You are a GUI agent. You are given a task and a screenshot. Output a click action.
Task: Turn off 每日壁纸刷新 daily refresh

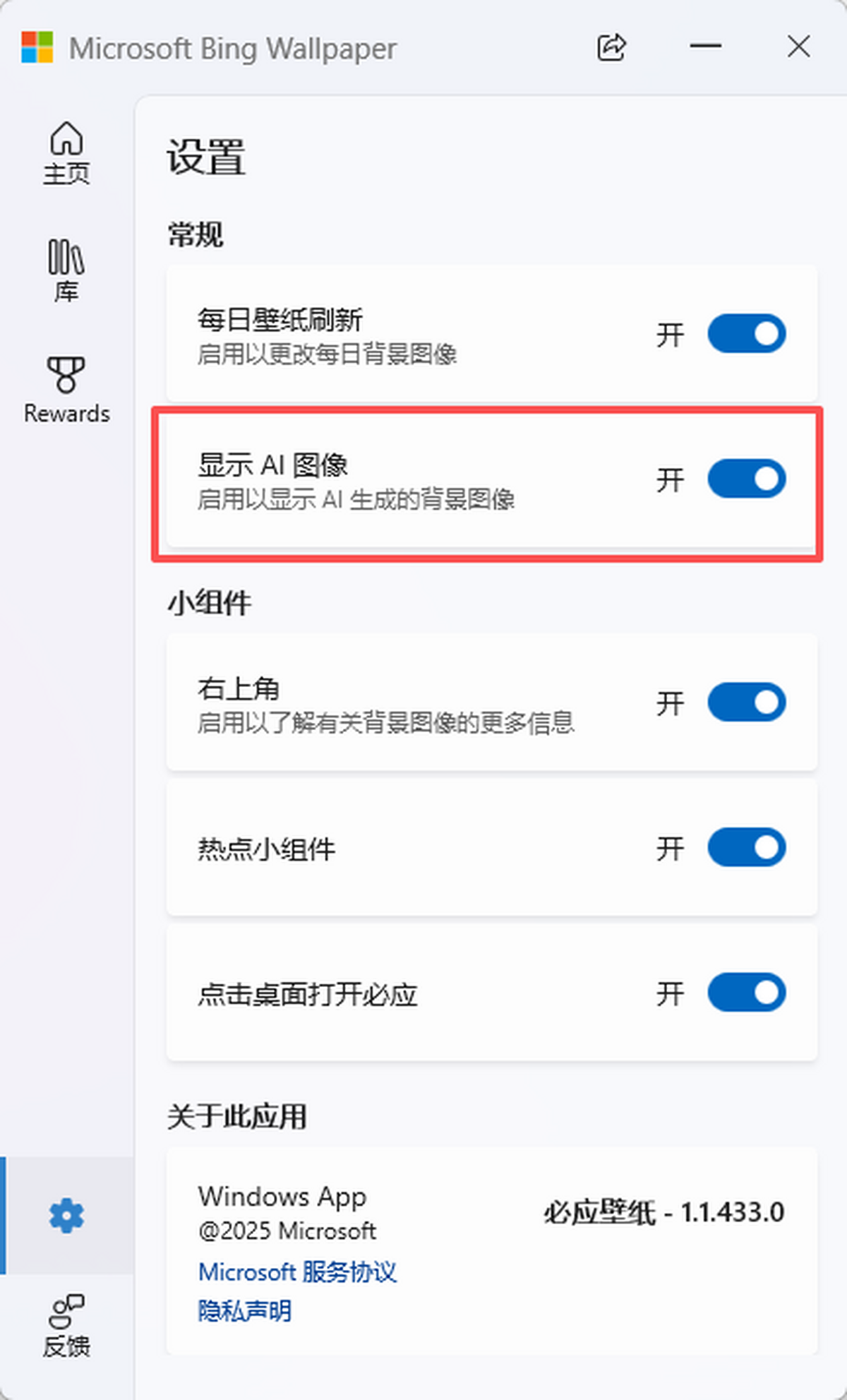pos(747,334)
